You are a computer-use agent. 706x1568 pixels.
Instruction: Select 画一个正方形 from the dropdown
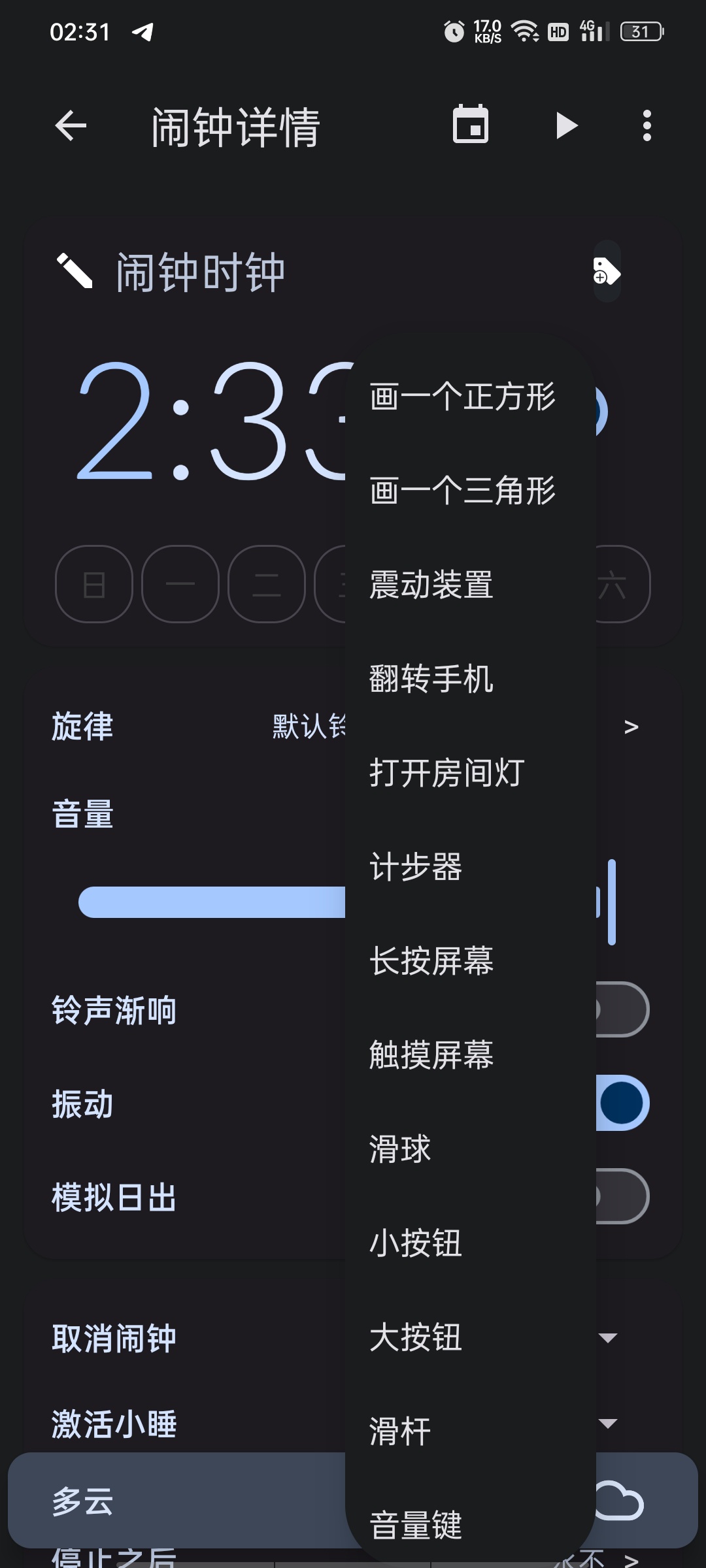tap(471, 397)
